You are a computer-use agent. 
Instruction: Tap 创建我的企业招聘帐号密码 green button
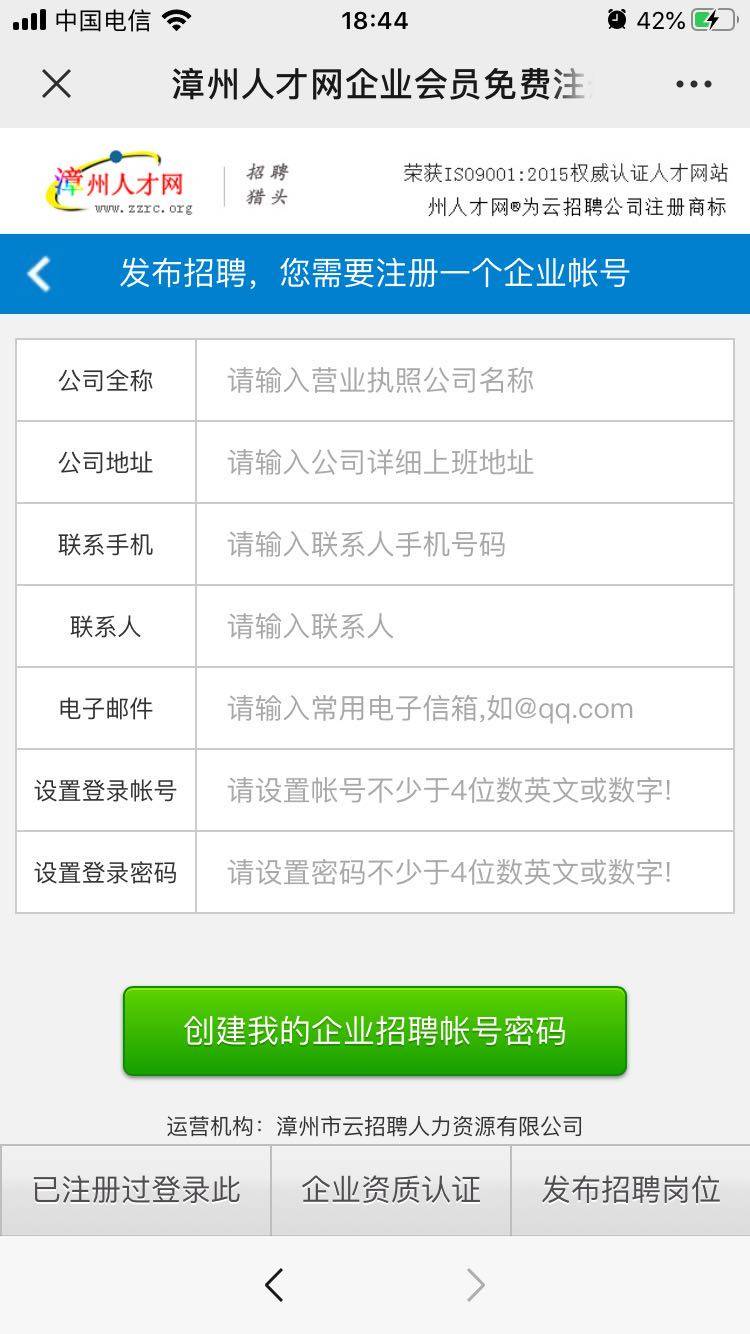click(x=375, y=1031)
